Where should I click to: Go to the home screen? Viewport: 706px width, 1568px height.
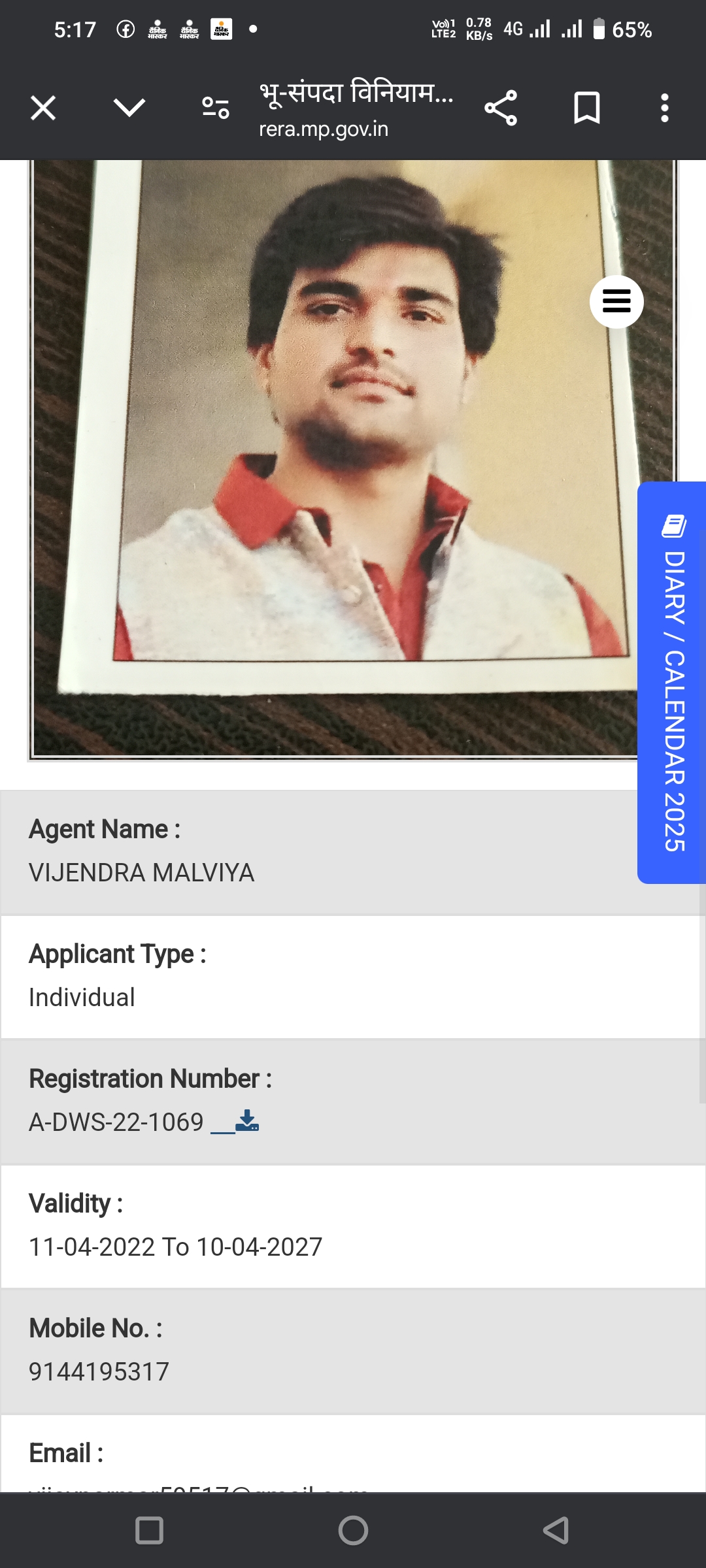[353, 1530]
